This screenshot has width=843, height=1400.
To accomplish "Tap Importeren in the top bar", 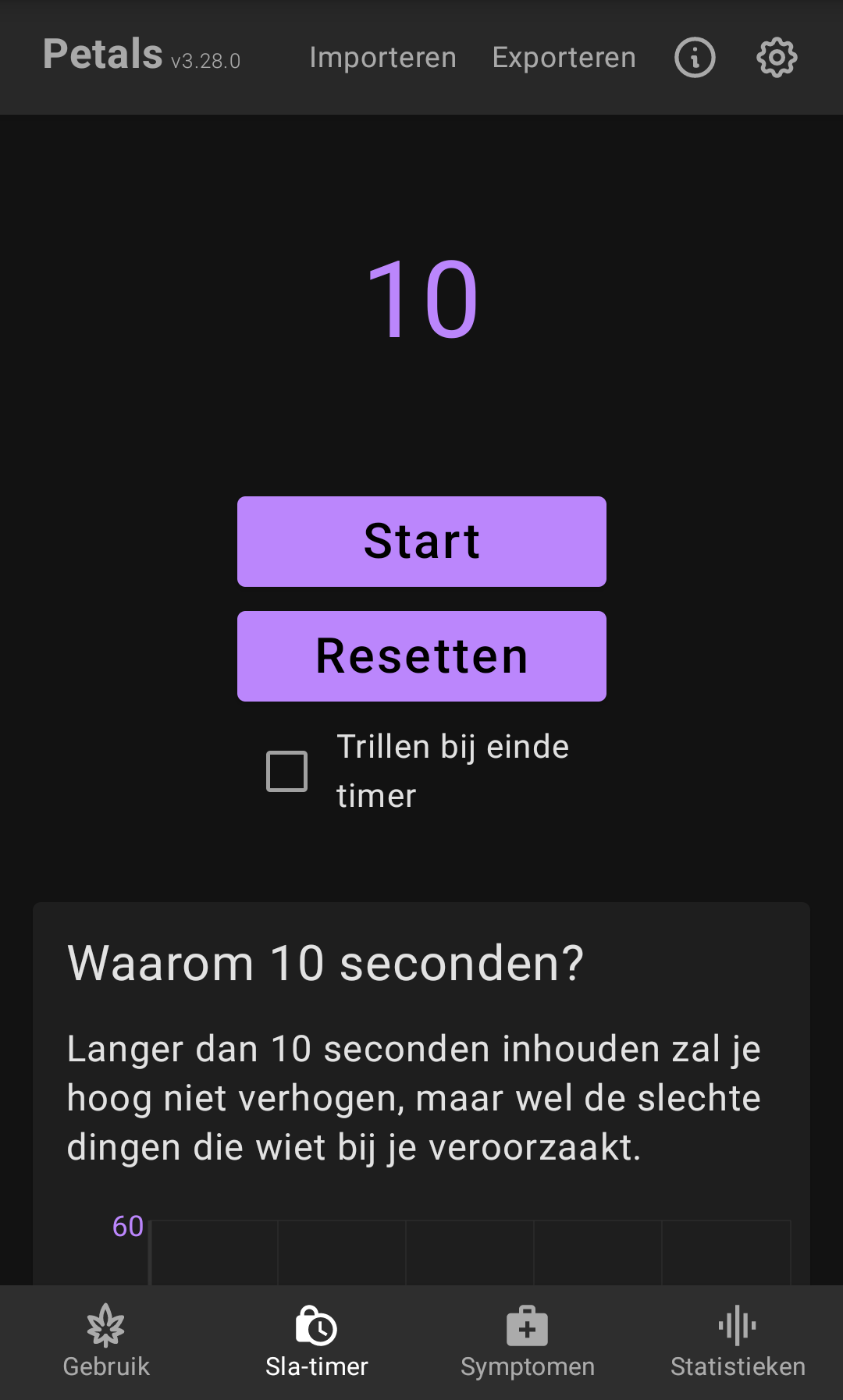I will point(382,58).
